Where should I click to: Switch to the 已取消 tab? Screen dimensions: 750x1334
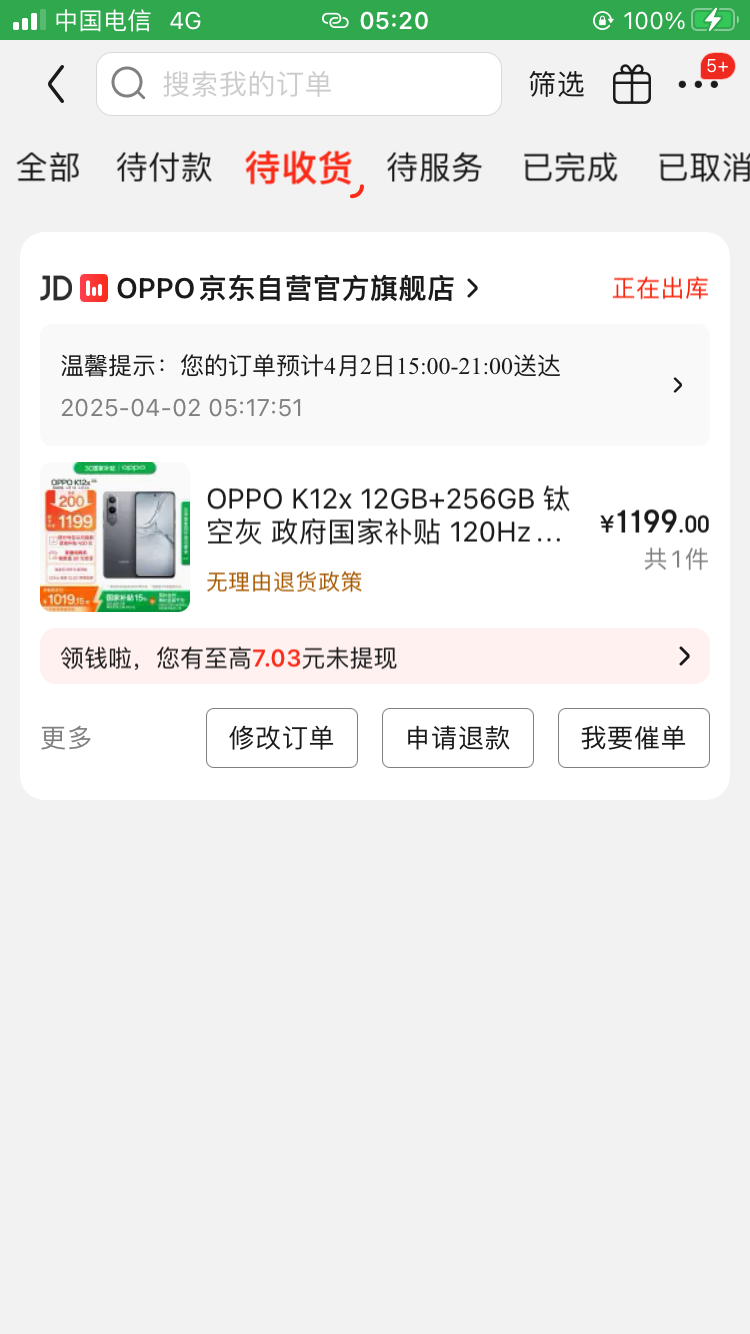point(703,168)
